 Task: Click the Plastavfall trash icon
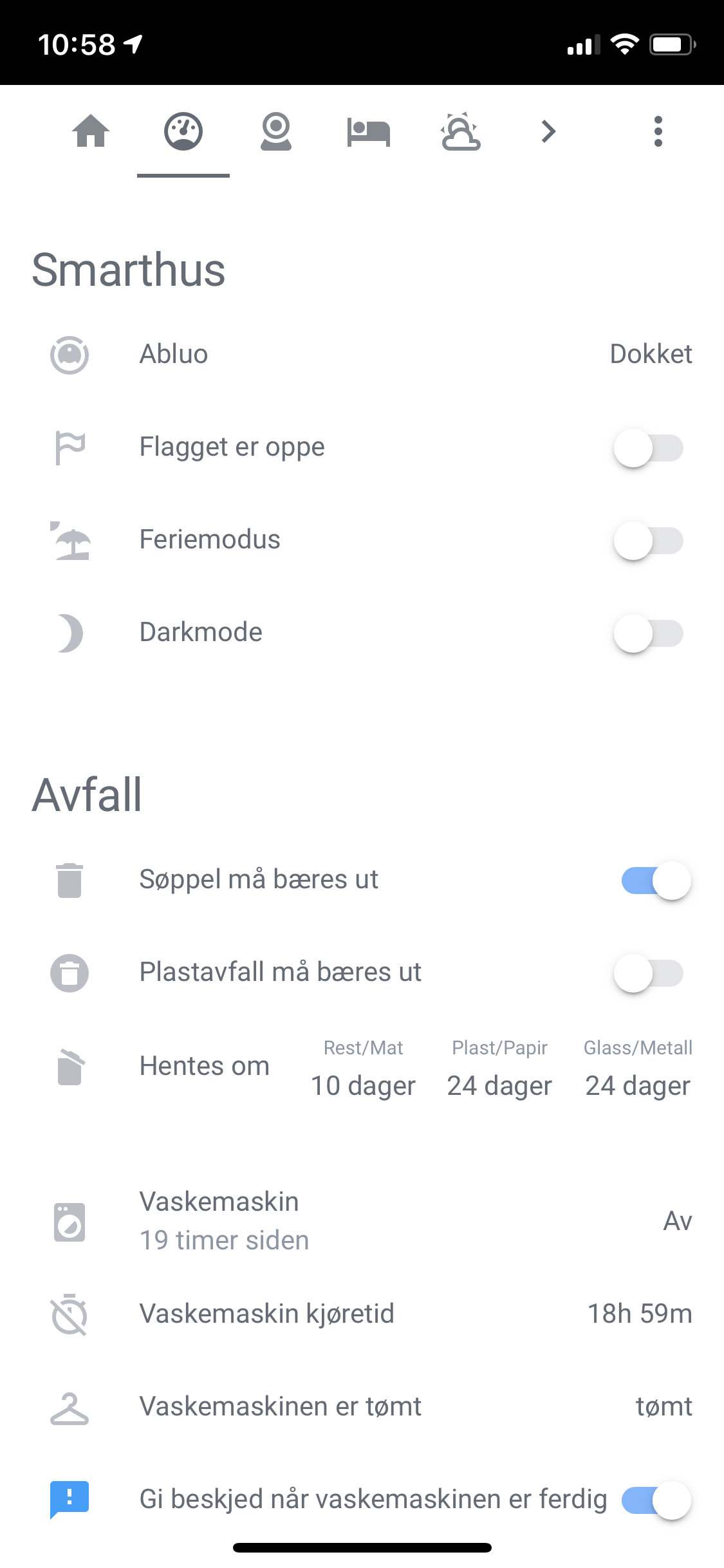click(x=69, y=973)
